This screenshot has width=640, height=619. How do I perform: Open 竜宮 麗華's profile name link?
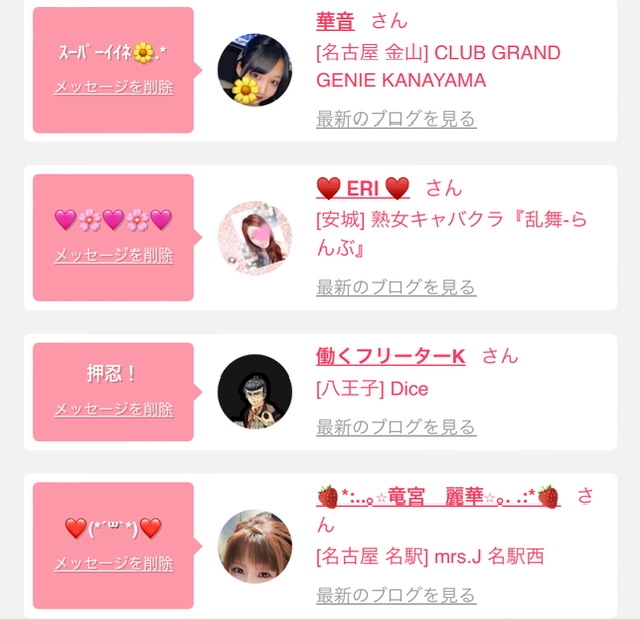click(x=438, y=497)
